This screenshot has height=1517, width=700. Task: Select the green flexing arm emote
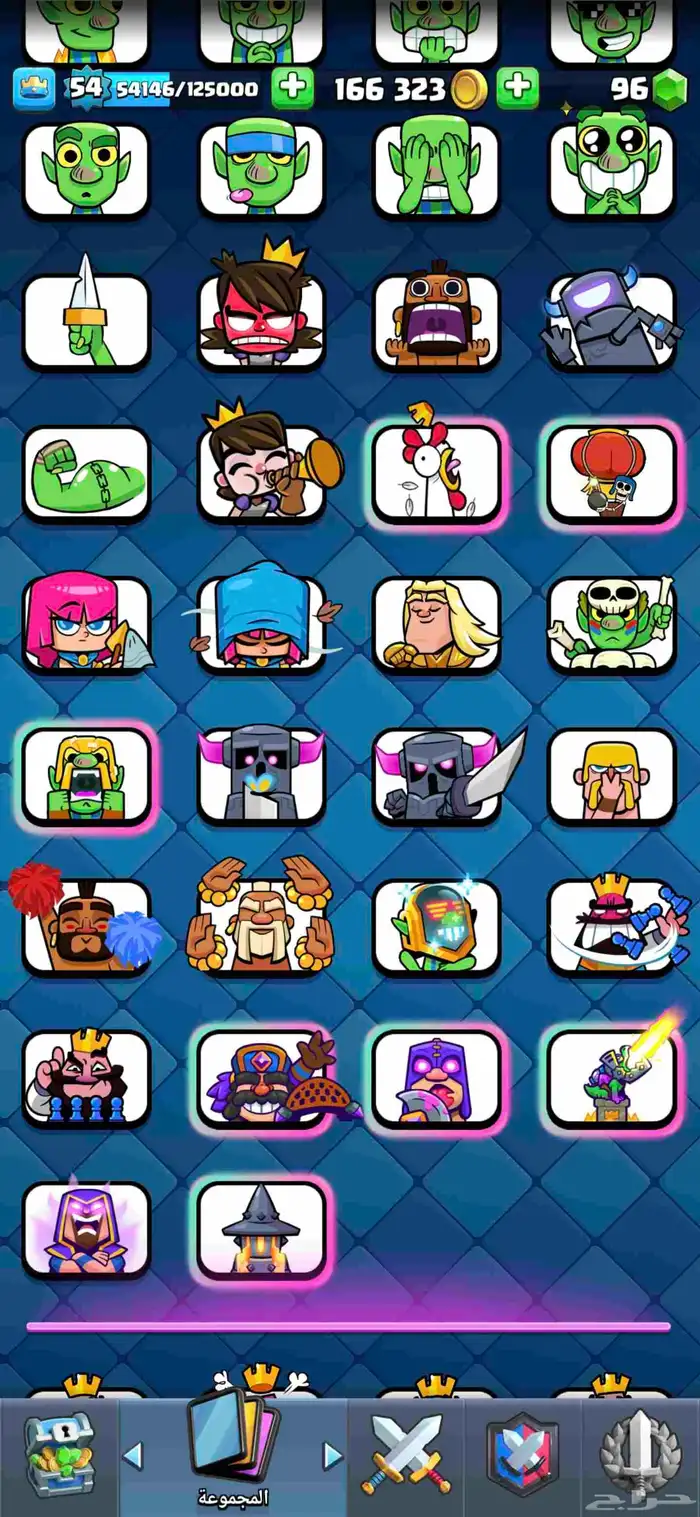(x=86, y=472)
